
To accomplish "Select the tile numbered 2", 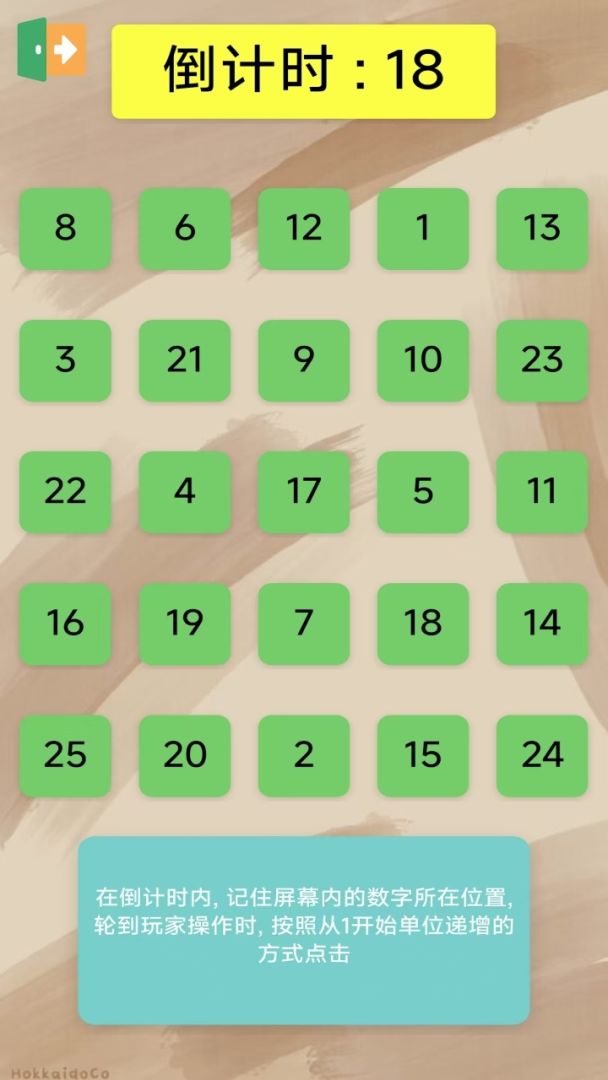I will 304,755.
